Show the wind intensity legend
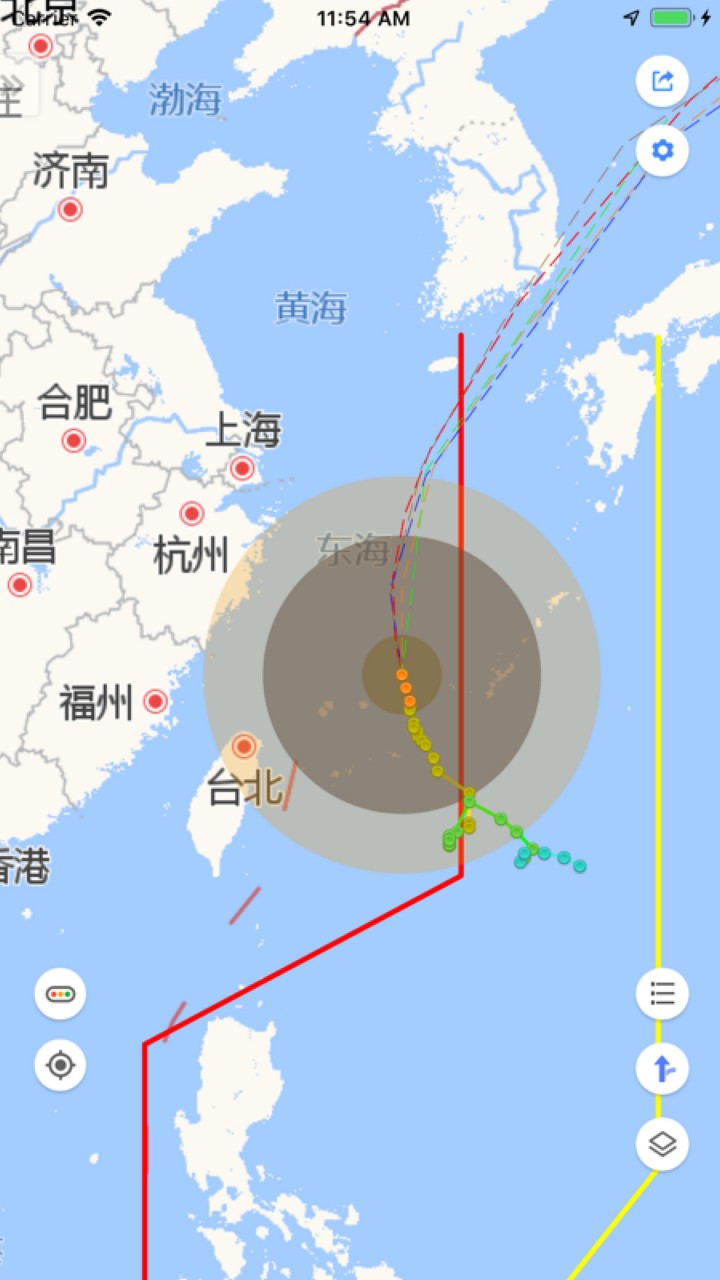The height and width of the screenshot is (1280, 720). point(60,993)
